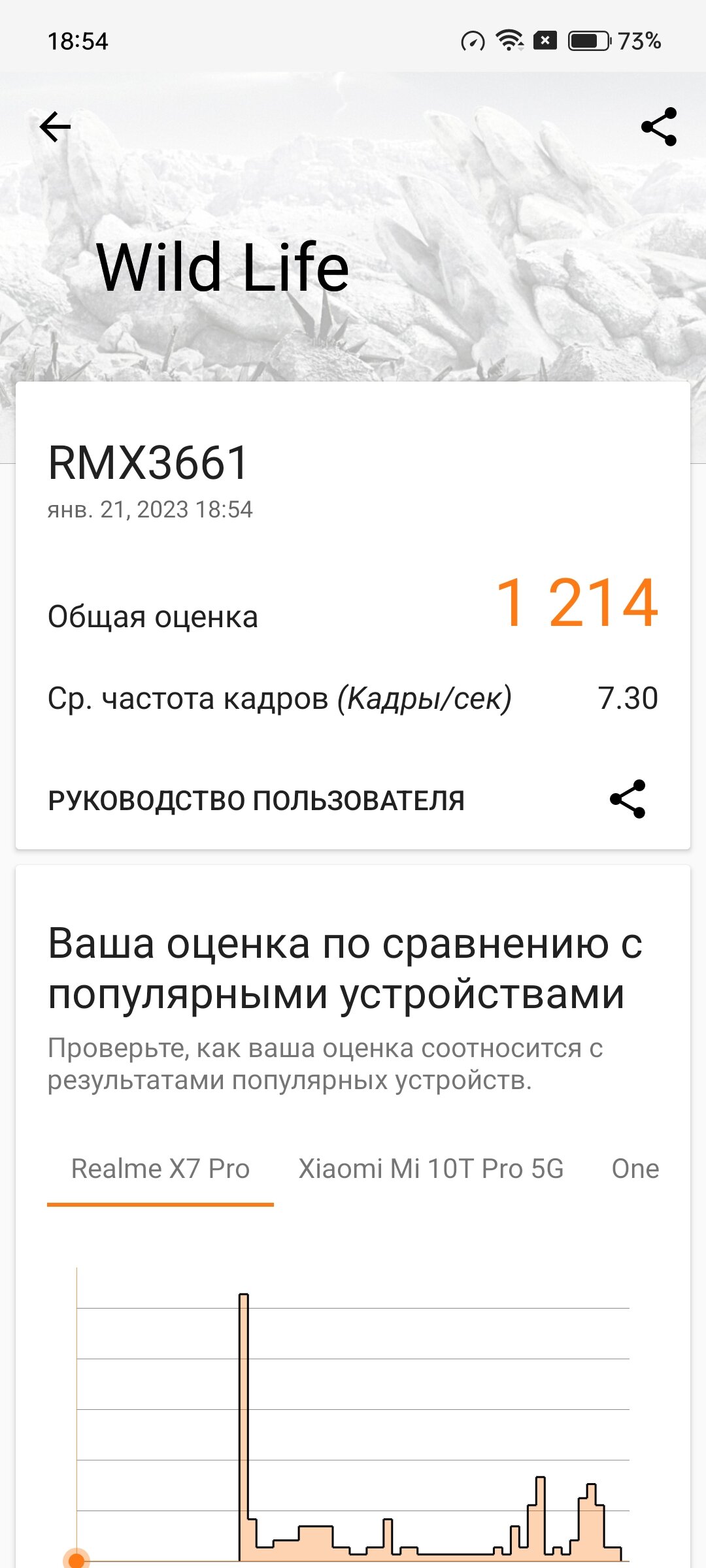Switch to the partially visible One tab
Screen dimensions: 706x1568
[635, 1169]
